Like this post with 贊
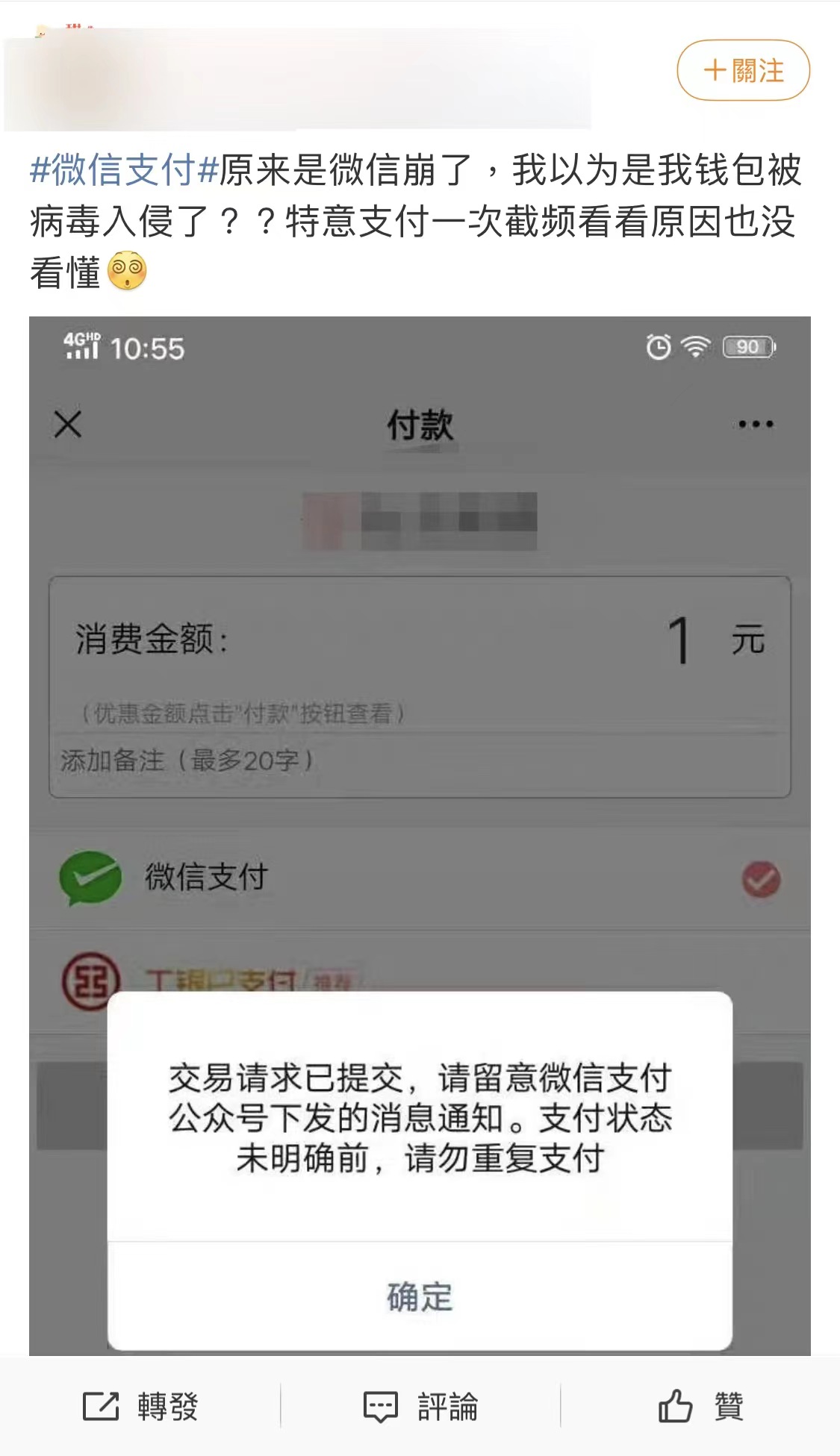840x1456 pixels. coord(700,1407)
